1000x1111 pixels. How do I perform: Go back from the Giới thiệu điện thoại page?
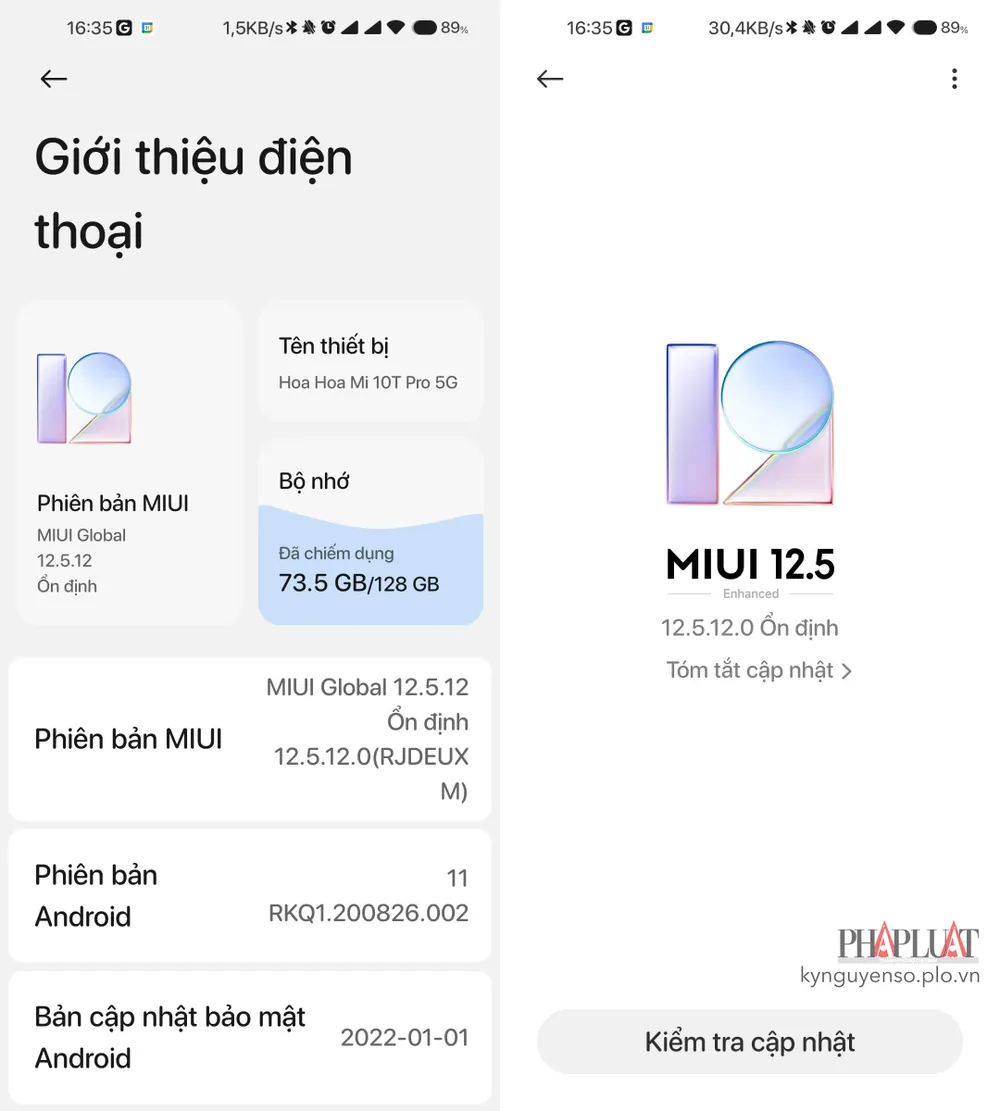(x=54, y=80)
